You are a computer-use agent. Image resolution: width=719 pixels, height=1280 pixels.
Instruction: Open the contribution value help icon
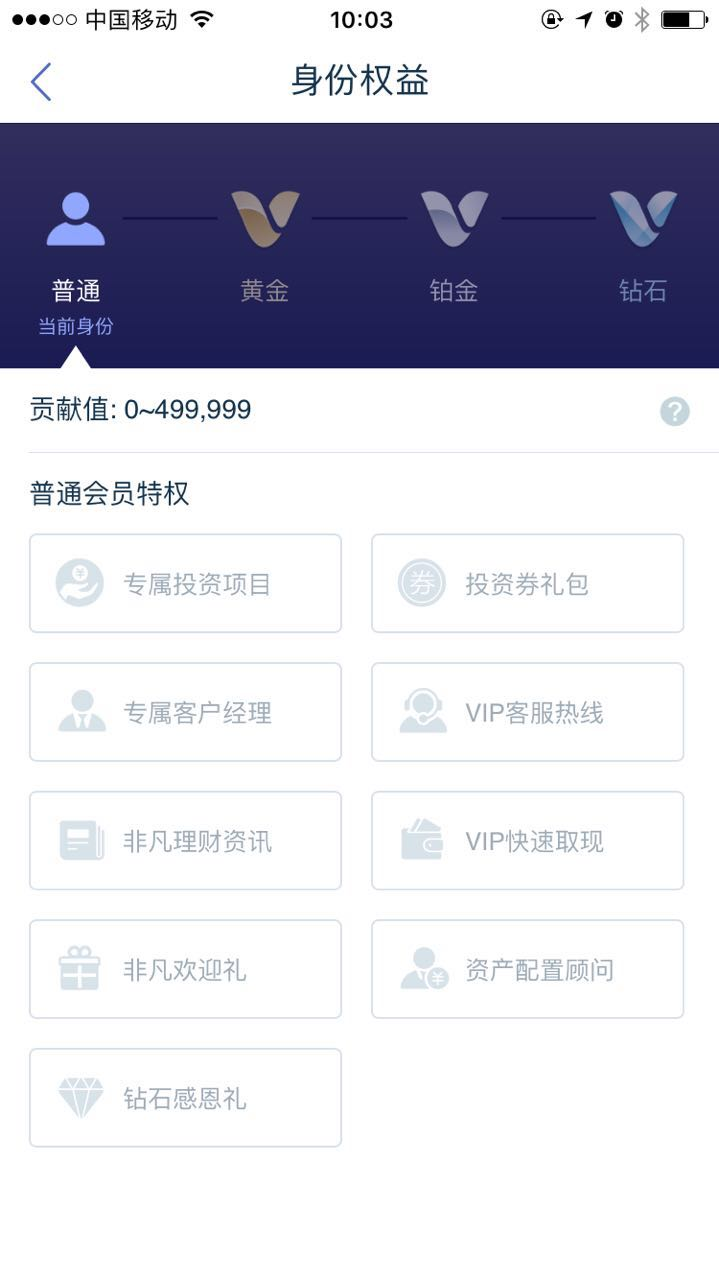tap(675, 411)
